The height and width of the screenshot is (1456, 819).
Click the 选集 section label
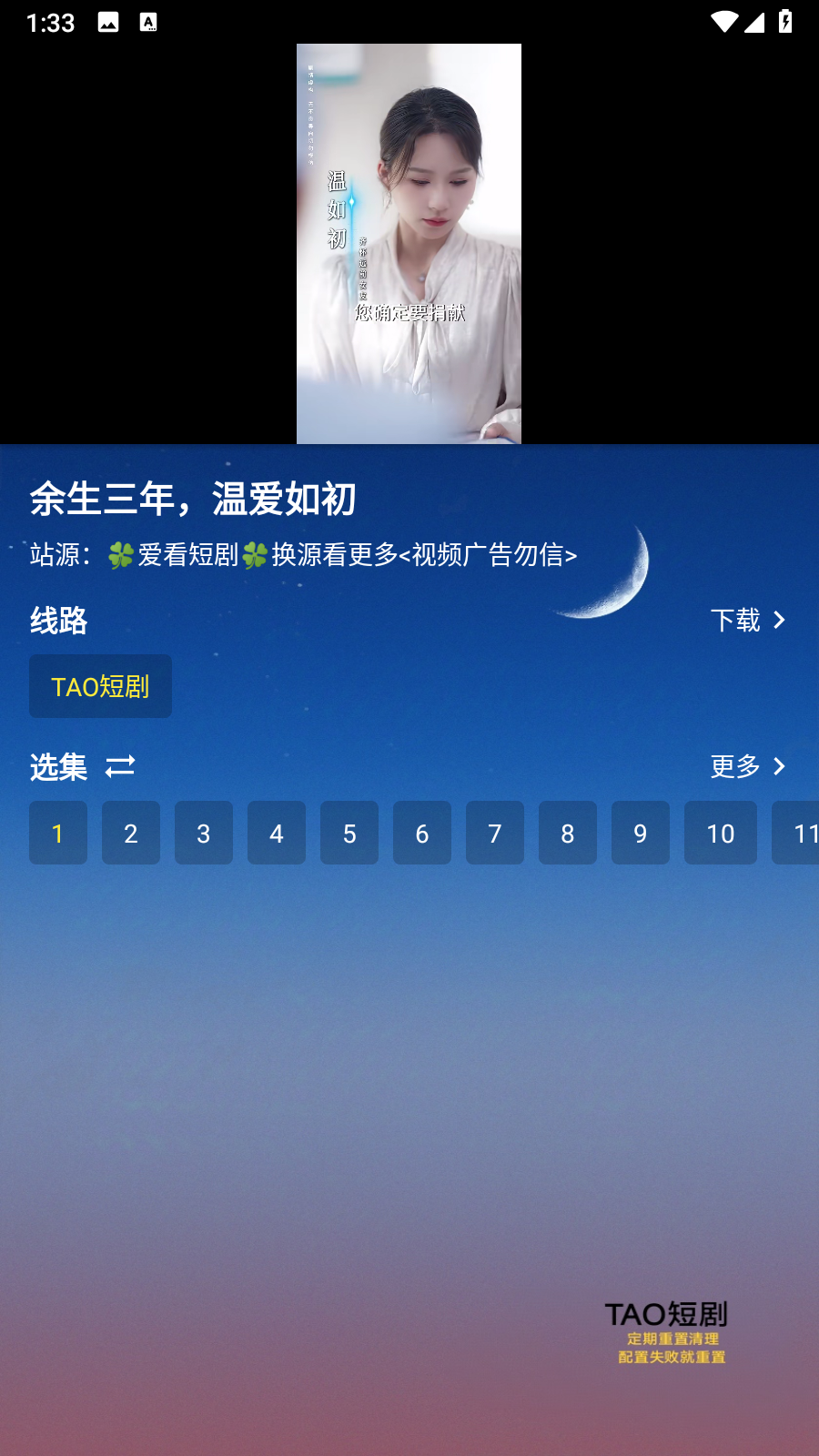(x=57, y=767)
